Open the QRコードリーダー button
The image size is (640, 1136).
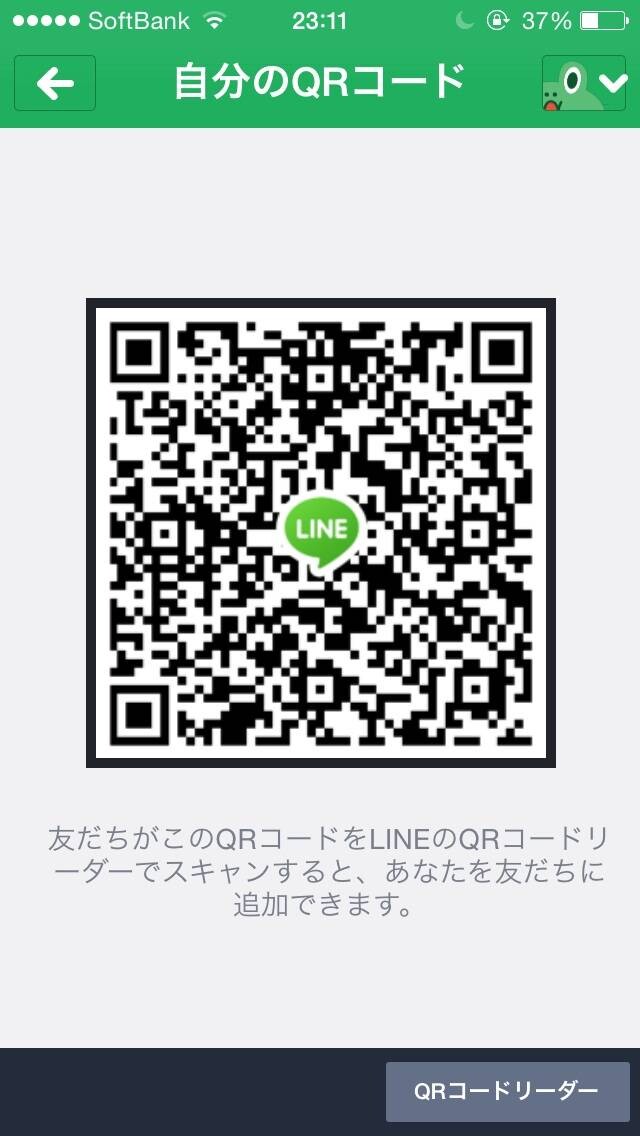pyautogui.click(x=507, y=1091)
